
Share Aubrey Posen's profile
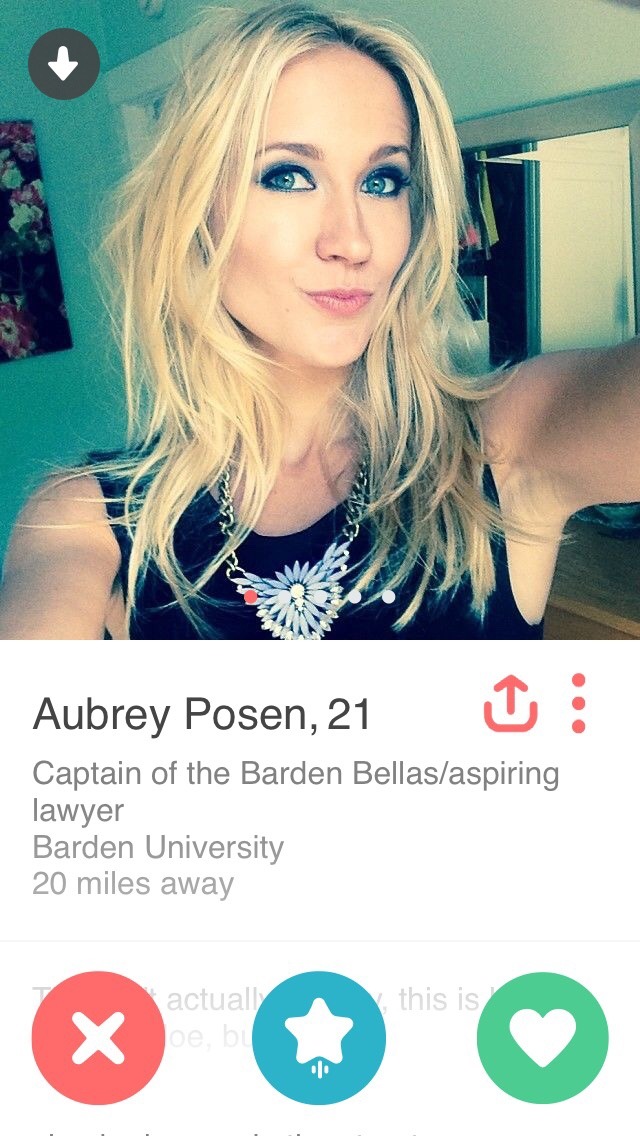[x=510, y=704]
